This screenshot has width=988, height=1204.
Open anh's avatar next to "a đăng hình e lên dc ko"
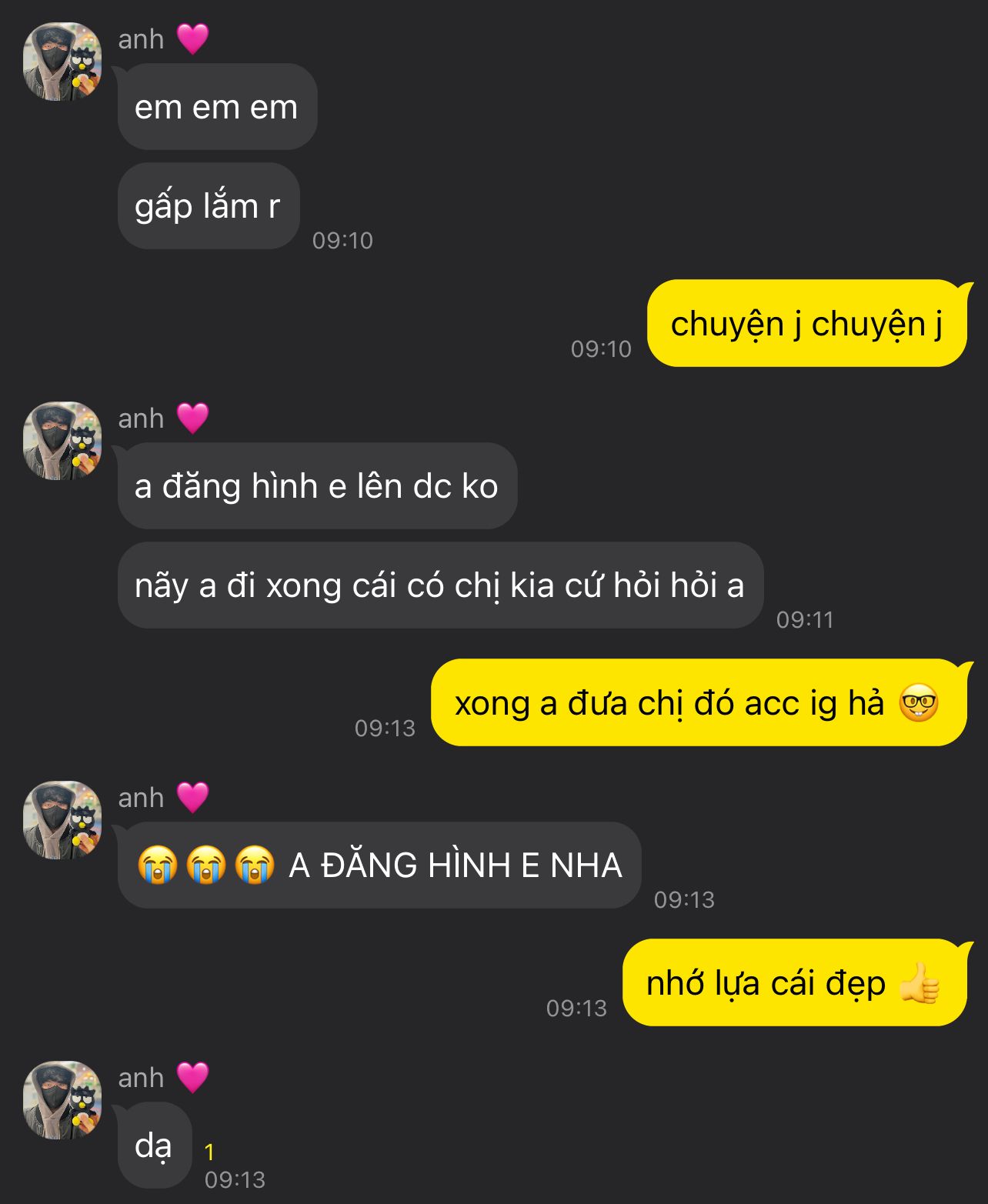pyautogui.click(x=62, y=441)
